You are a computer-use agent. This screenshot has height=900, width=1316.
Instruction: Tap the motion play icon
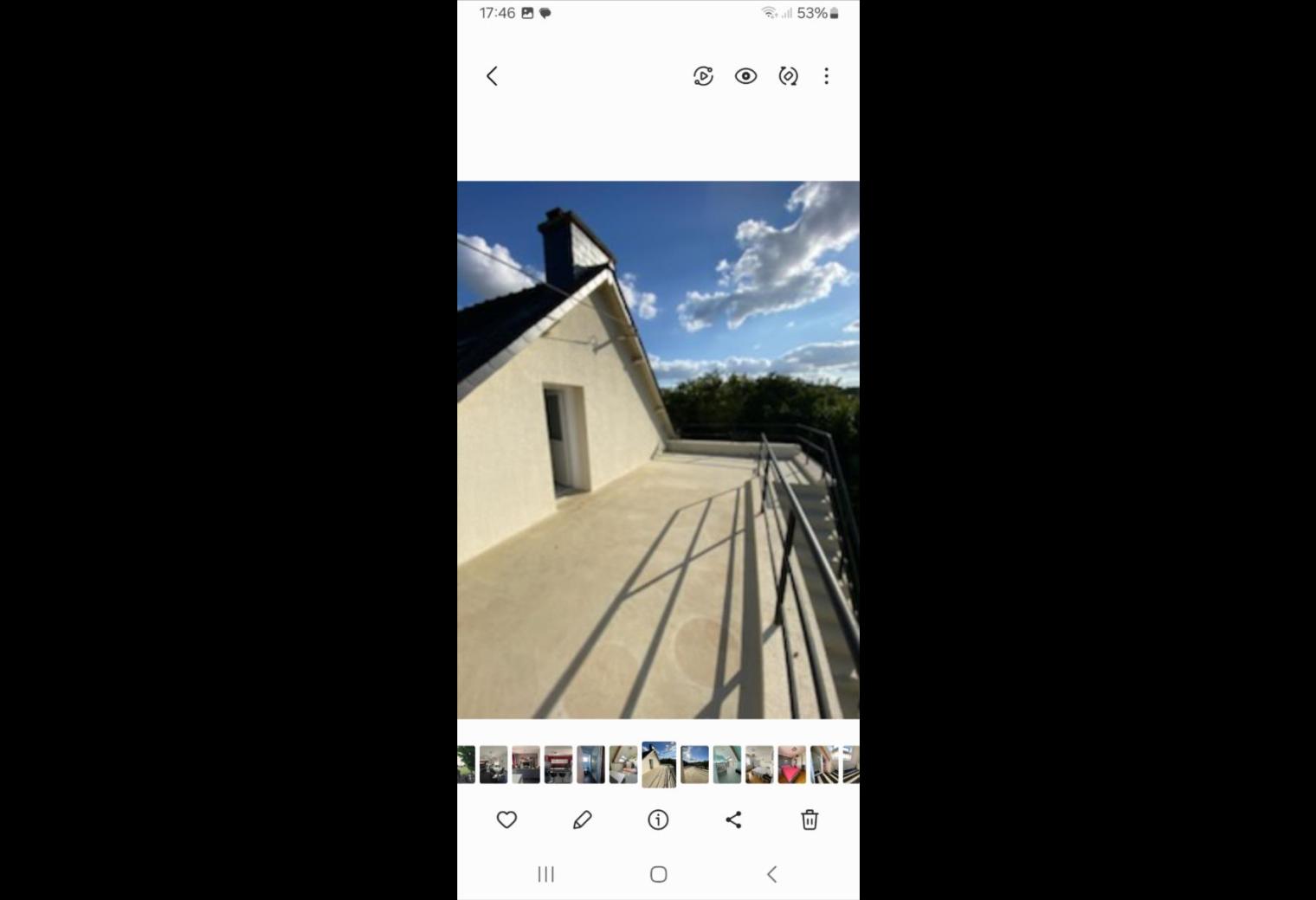coord(703,76)
